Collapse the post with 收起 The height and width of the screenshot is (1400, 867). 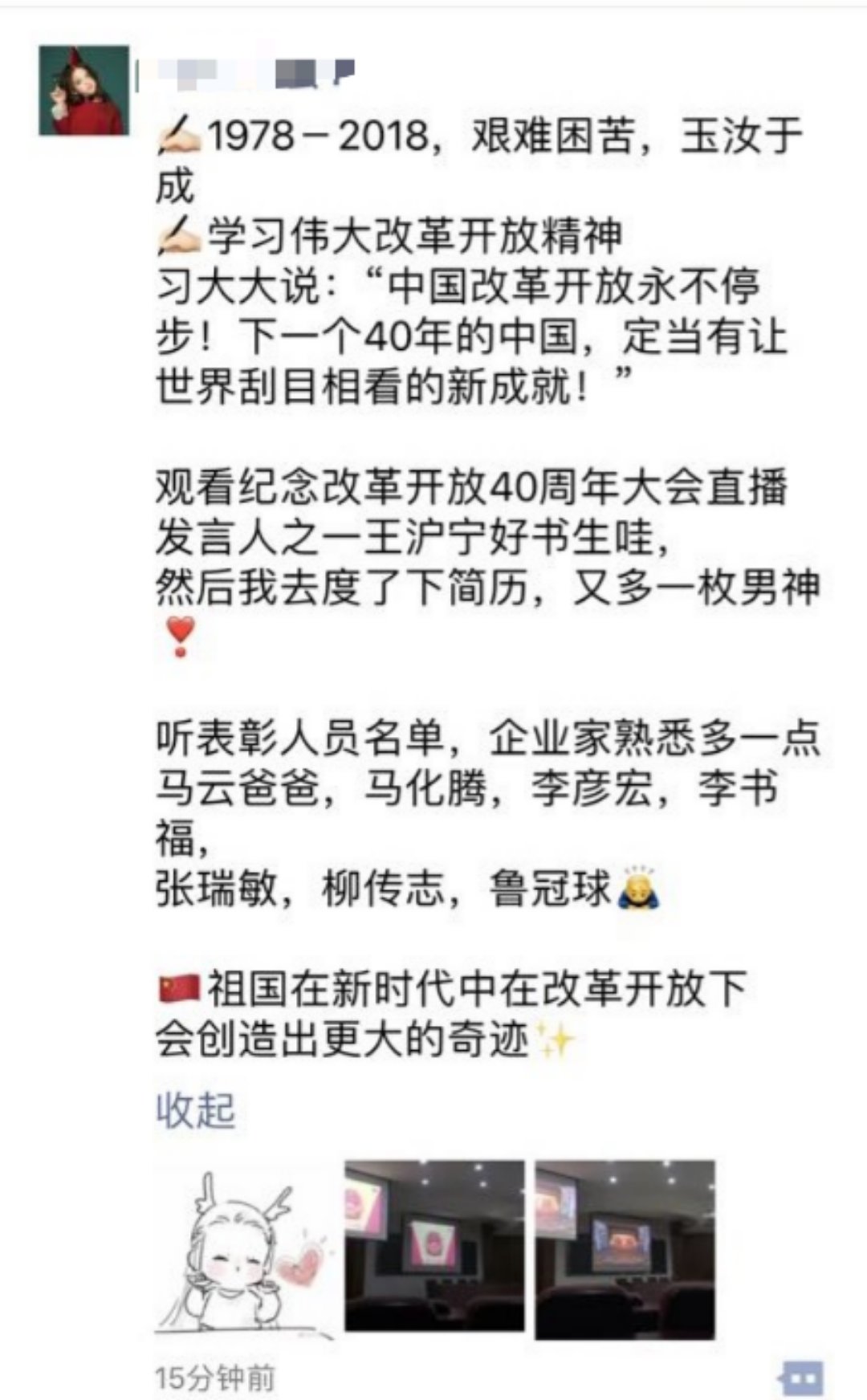click(x=195, y=1110)
